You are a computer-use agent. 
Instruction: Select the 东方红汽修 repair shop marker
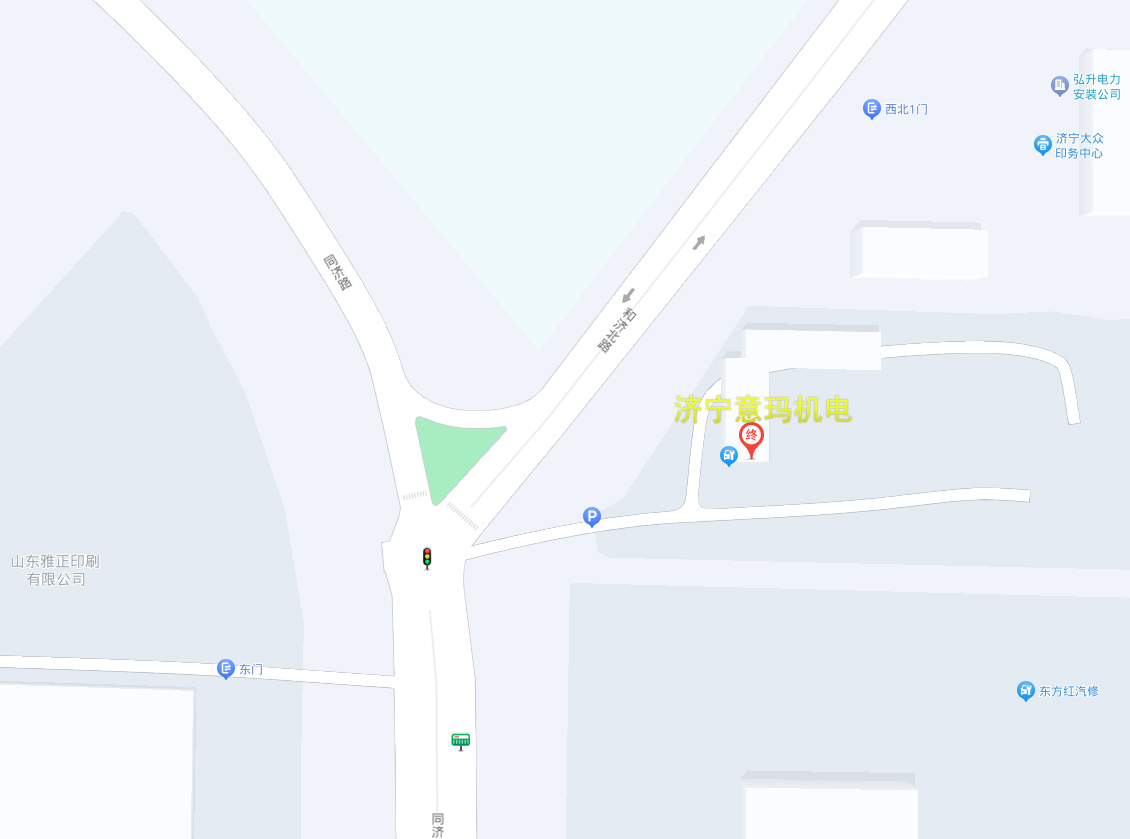1025,690
